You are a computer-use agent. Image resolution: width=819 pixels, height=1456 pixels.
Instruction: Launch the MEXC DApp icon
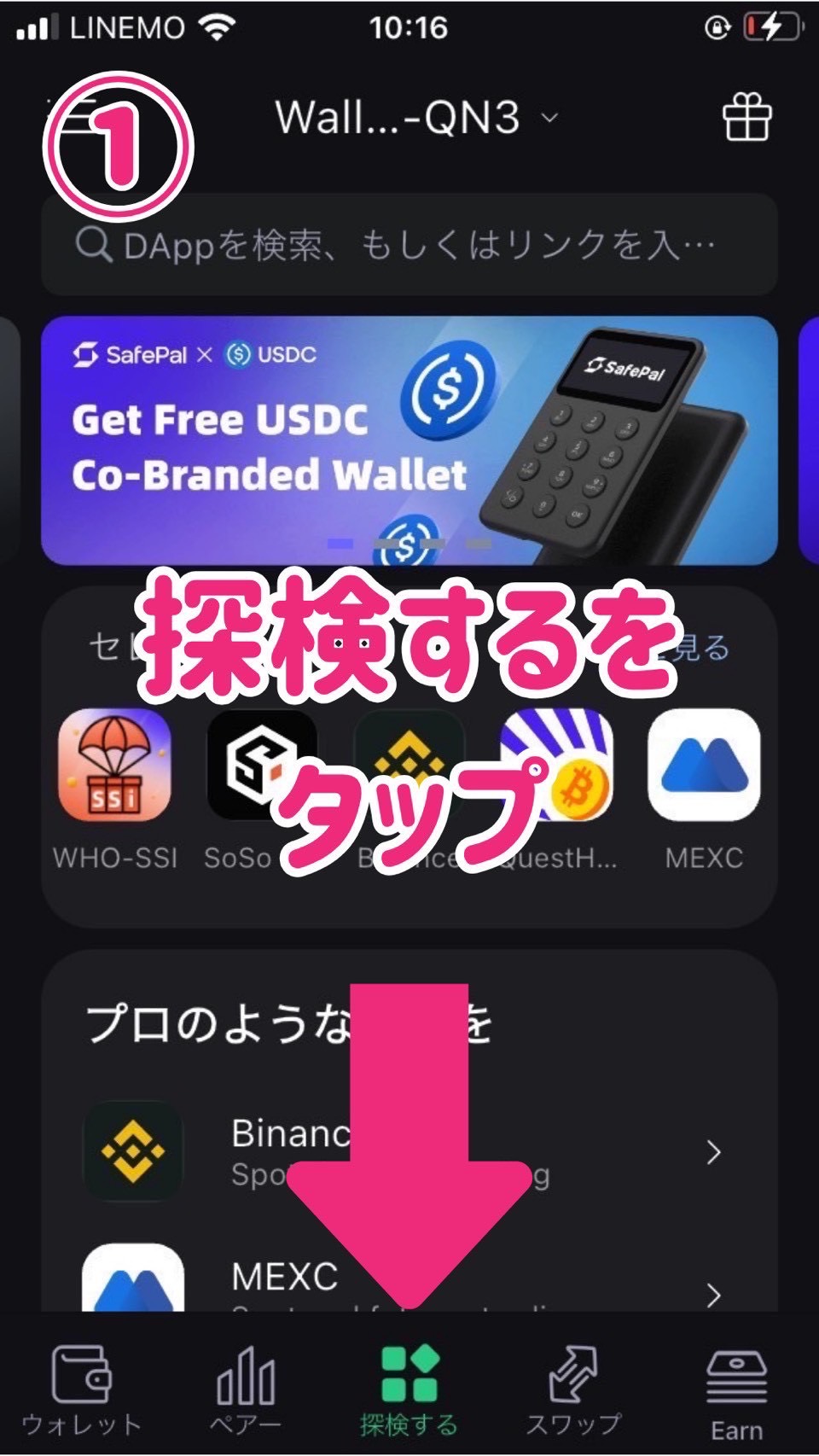point(703,766)
